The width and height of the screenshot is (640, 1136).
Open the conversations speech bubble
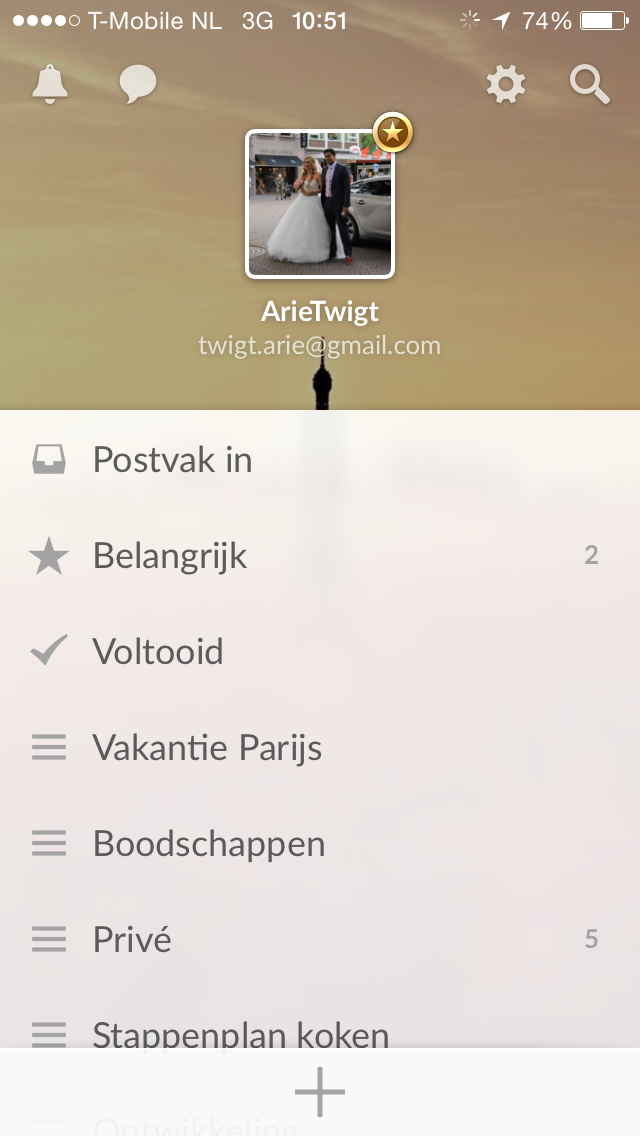tap(138, 85)
